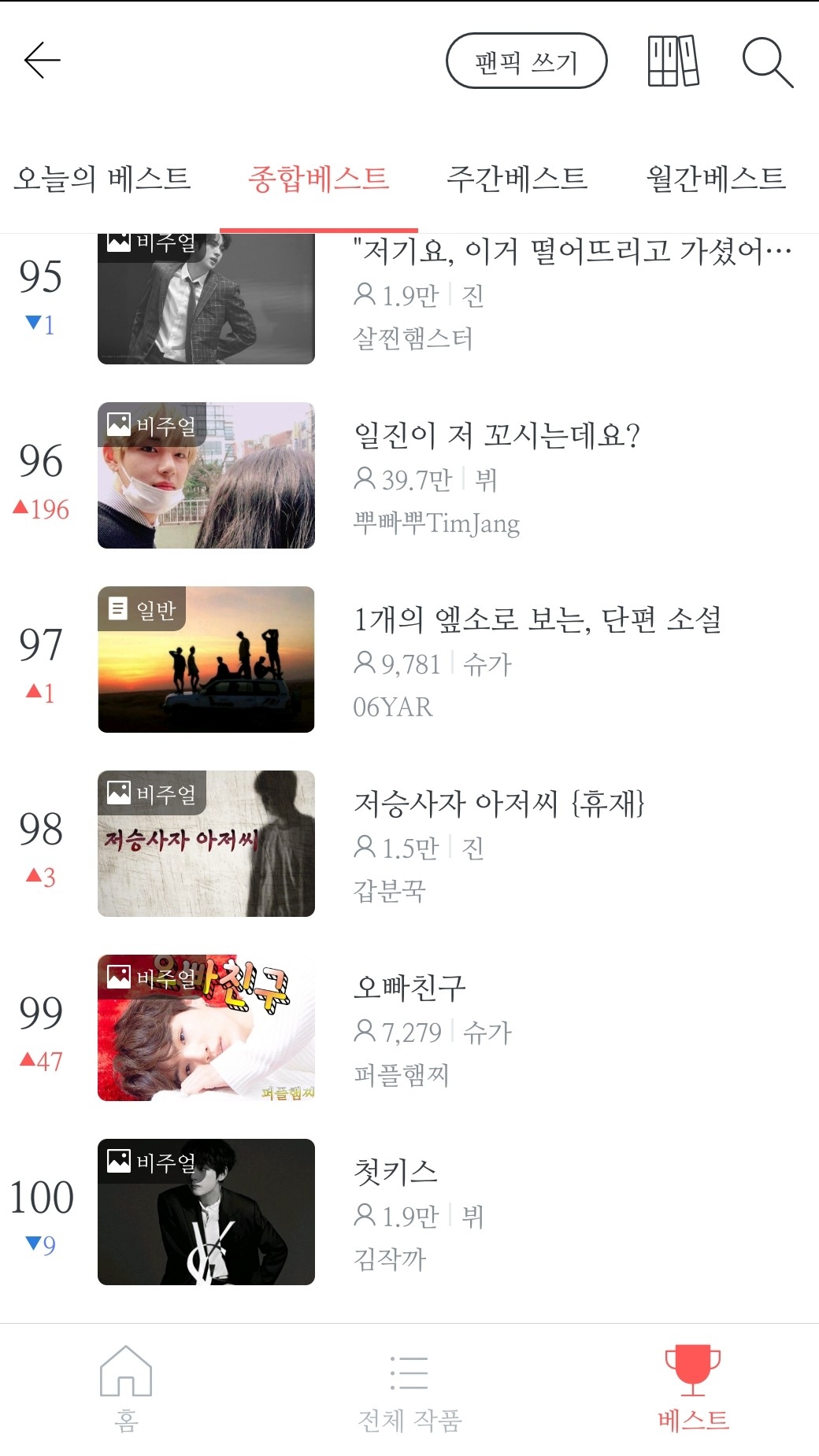View 저승사자 아저씨 {휴재} story
The image size is (819, 1456).
click(498, 804)
